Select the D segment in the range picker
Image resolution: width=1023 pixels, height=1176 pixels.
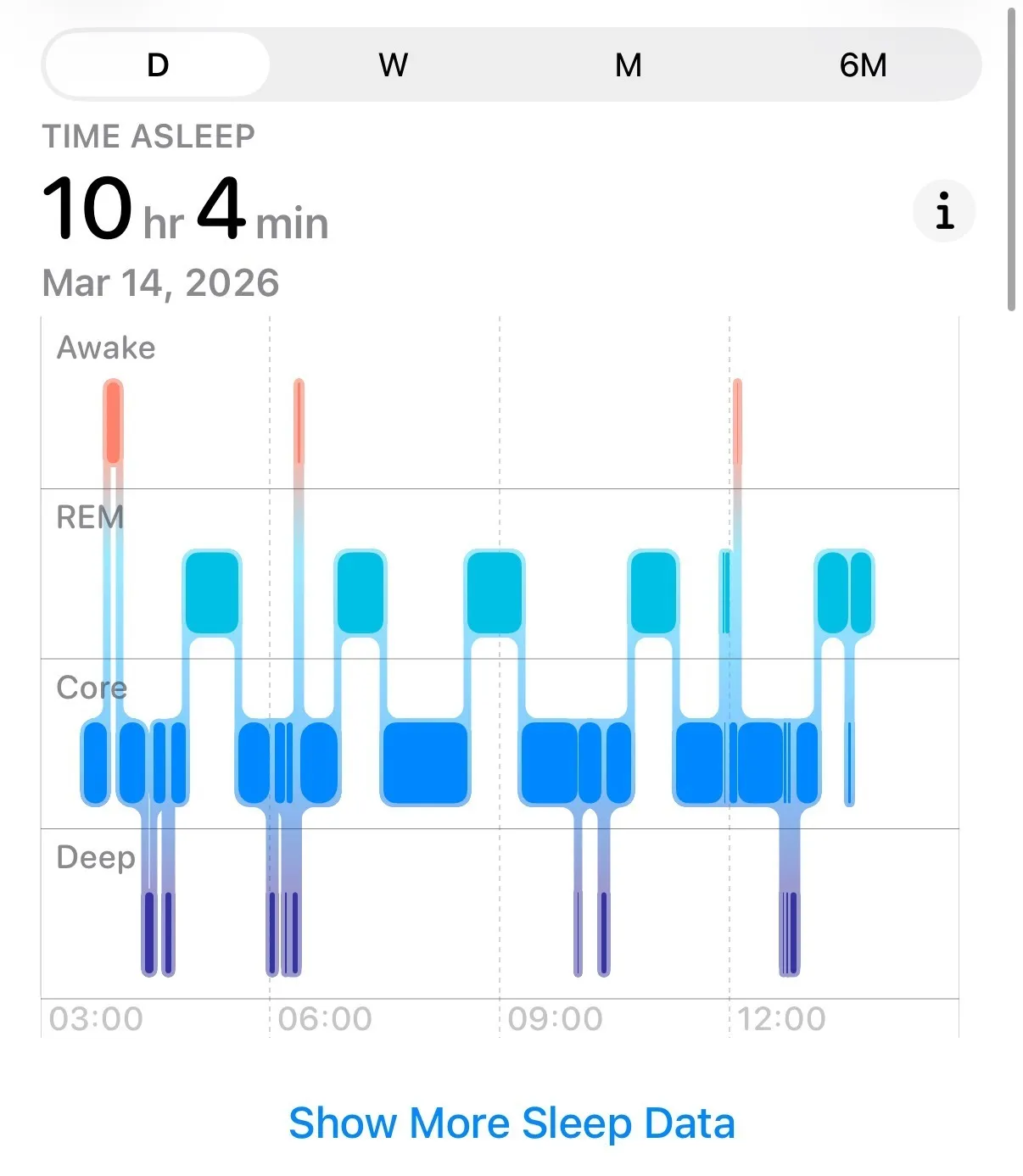pos(157,64)
